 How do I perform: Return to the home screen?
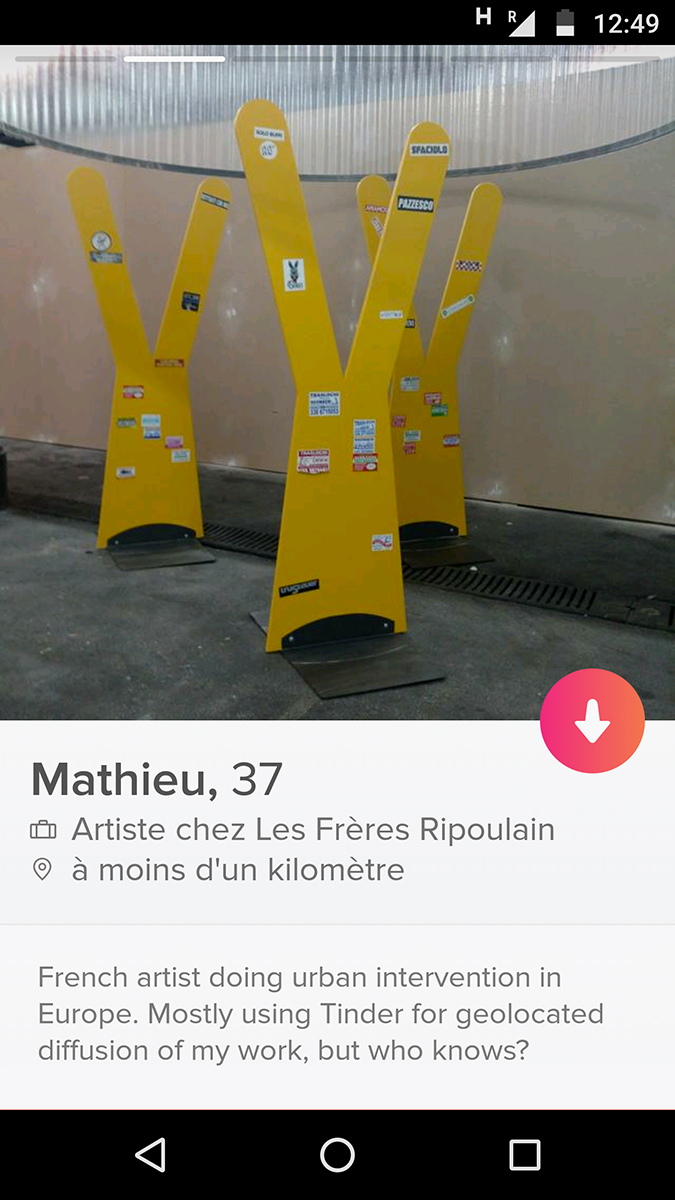[x=337, y=1155]
